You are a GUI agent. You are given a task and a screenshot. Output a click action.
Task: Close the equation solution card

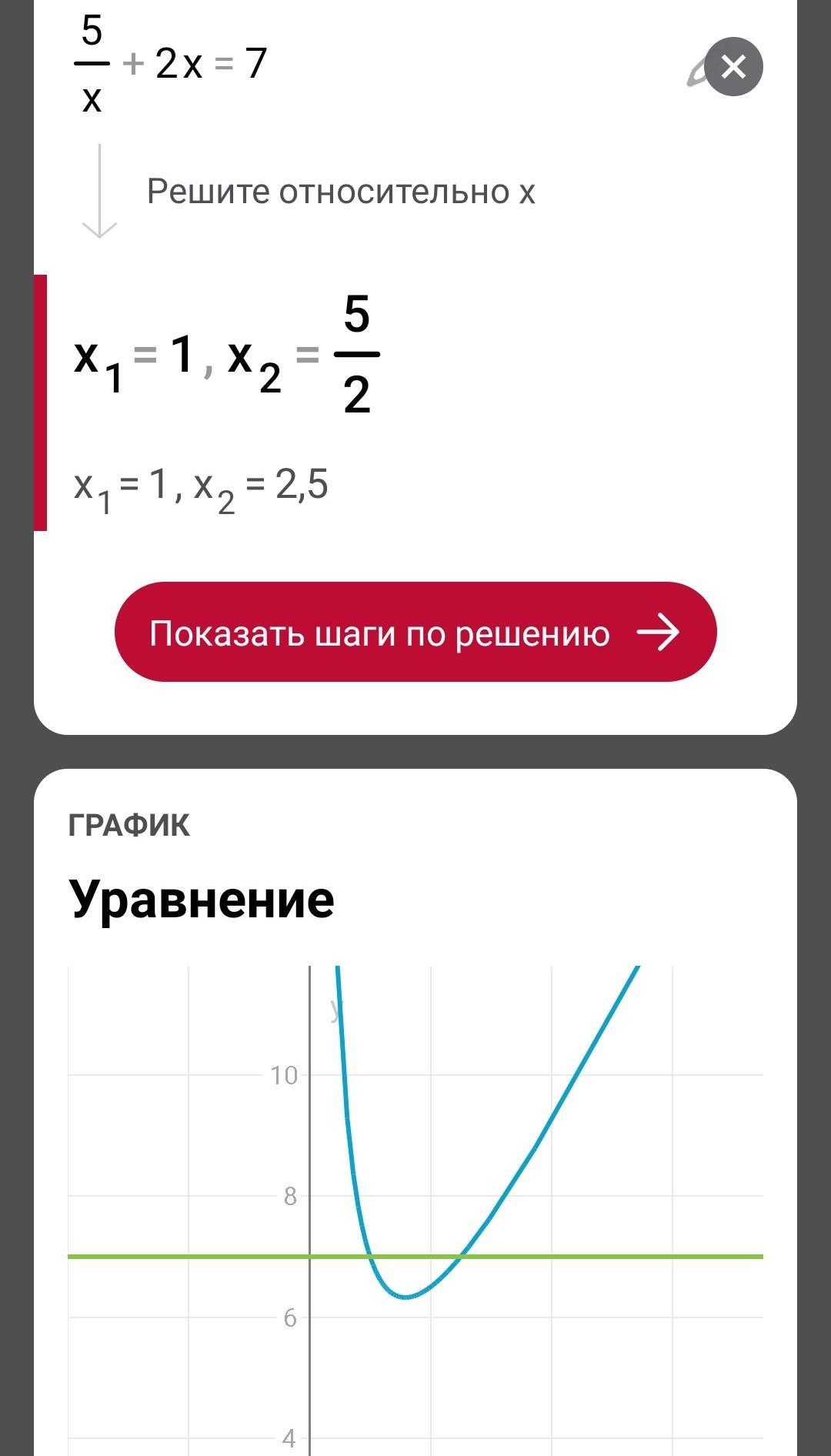click(733, 67)
